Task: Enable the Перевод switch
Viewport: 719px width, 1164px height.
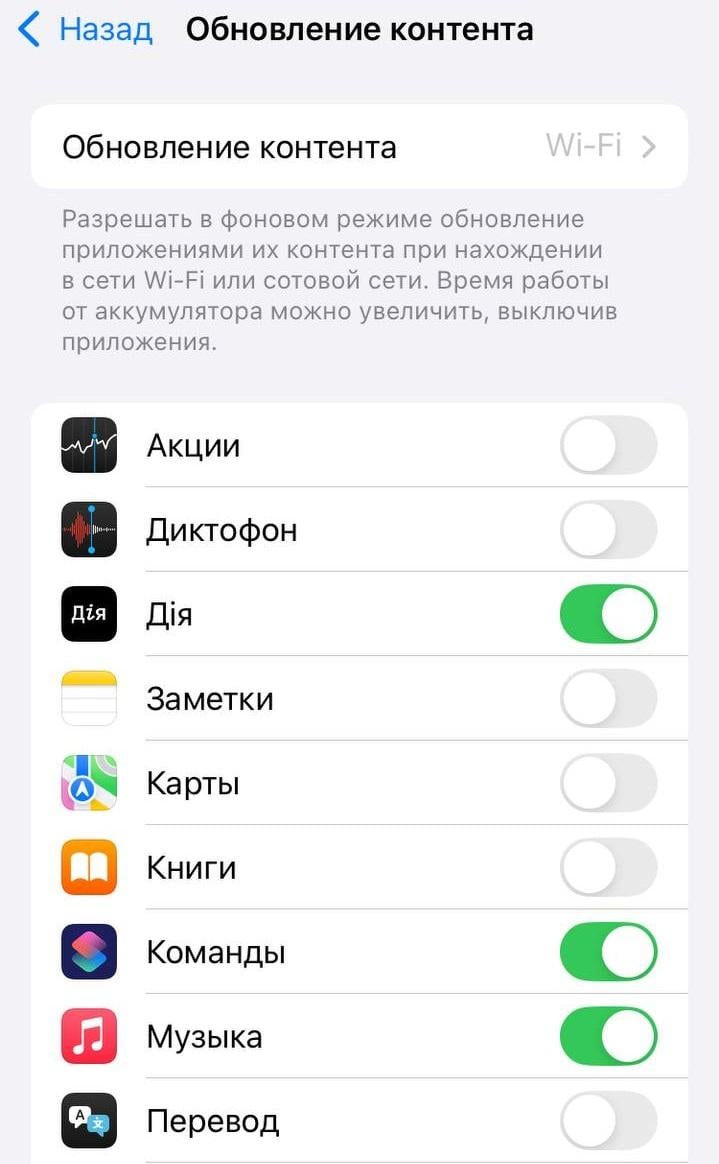Action: [608, 1120]
